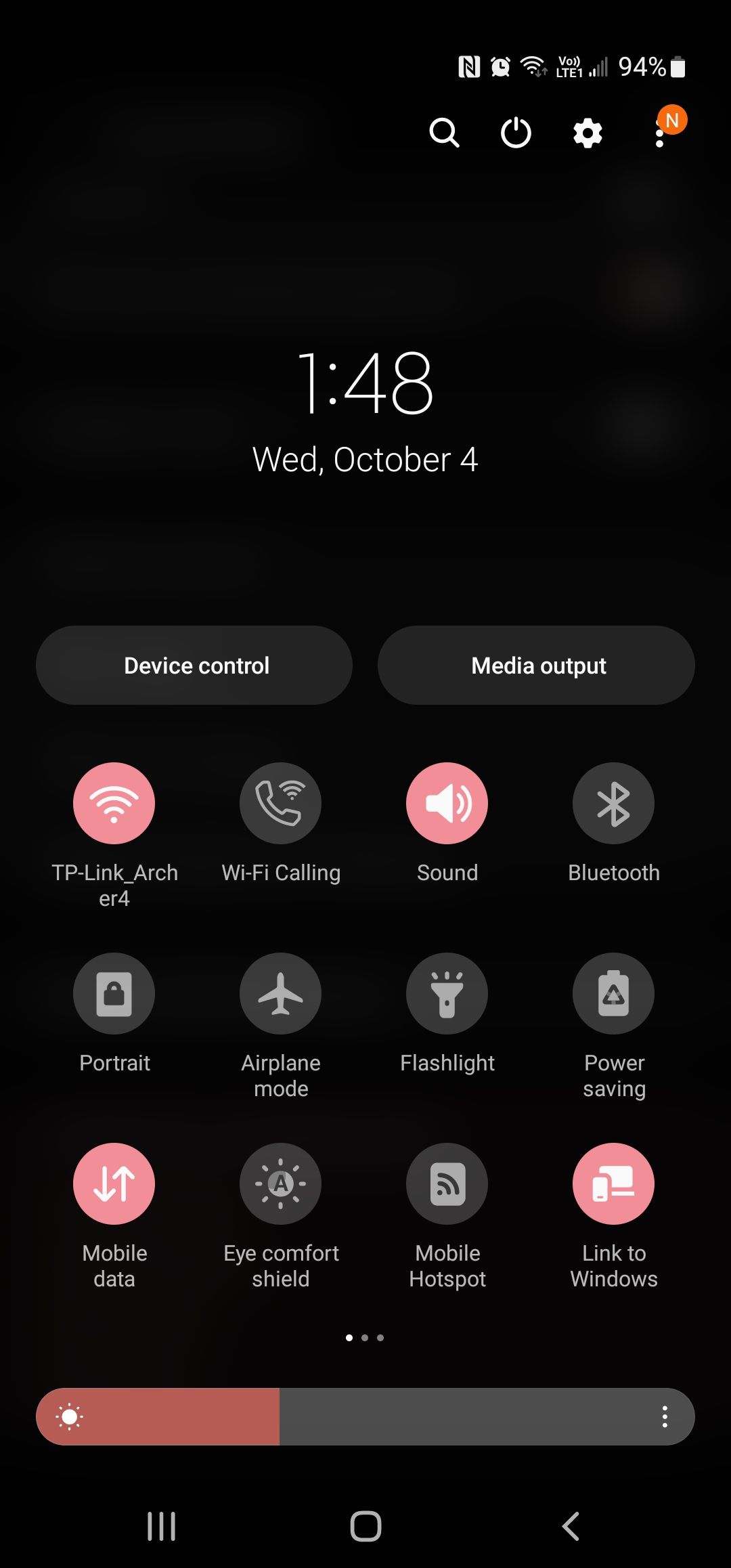731x1568 pixels.
Task: Turn off Mobile data
Action: pos(114,1183)
